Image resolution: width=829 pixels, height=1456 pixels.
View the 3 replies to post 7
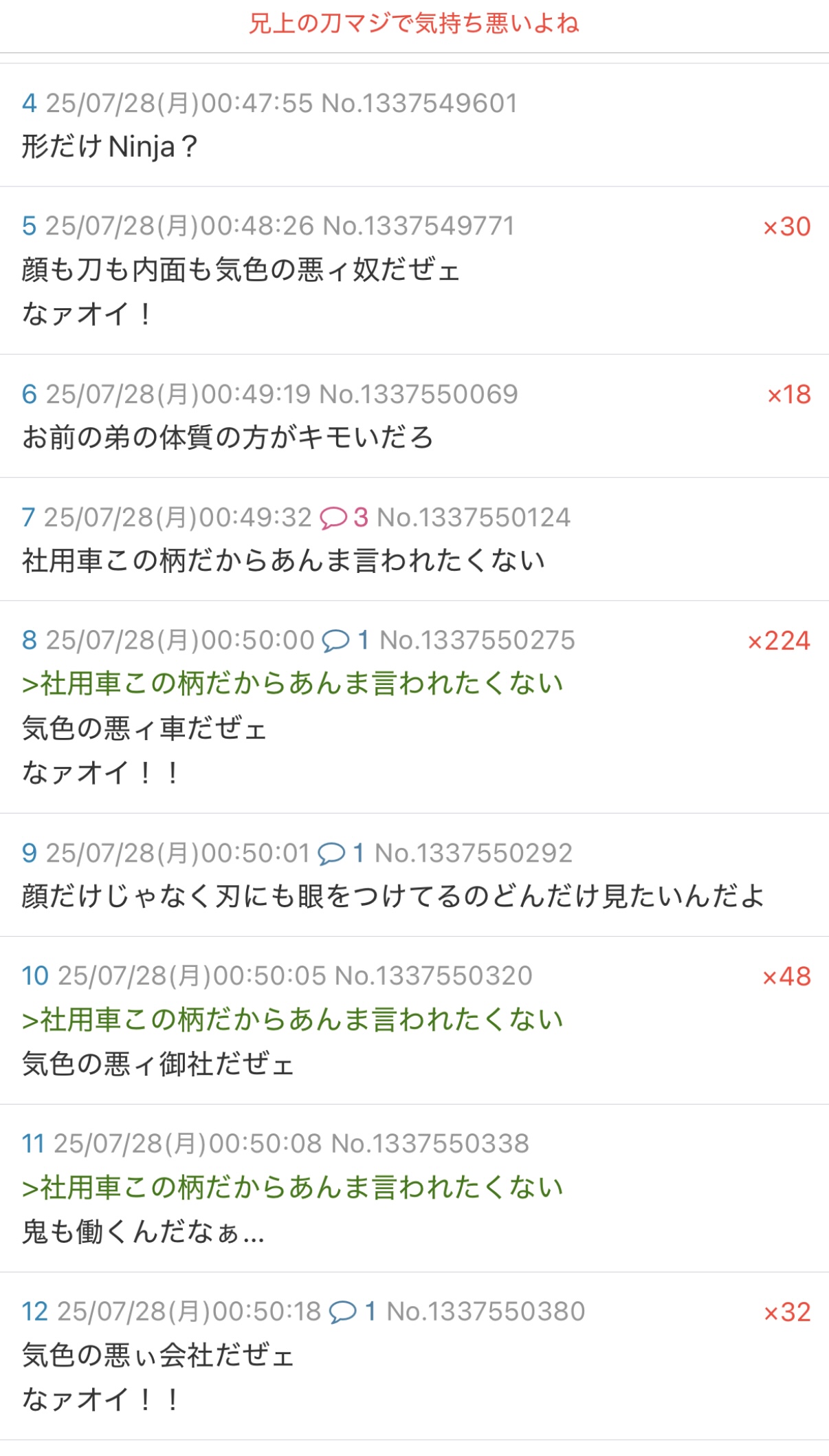(x=344, y=518)
